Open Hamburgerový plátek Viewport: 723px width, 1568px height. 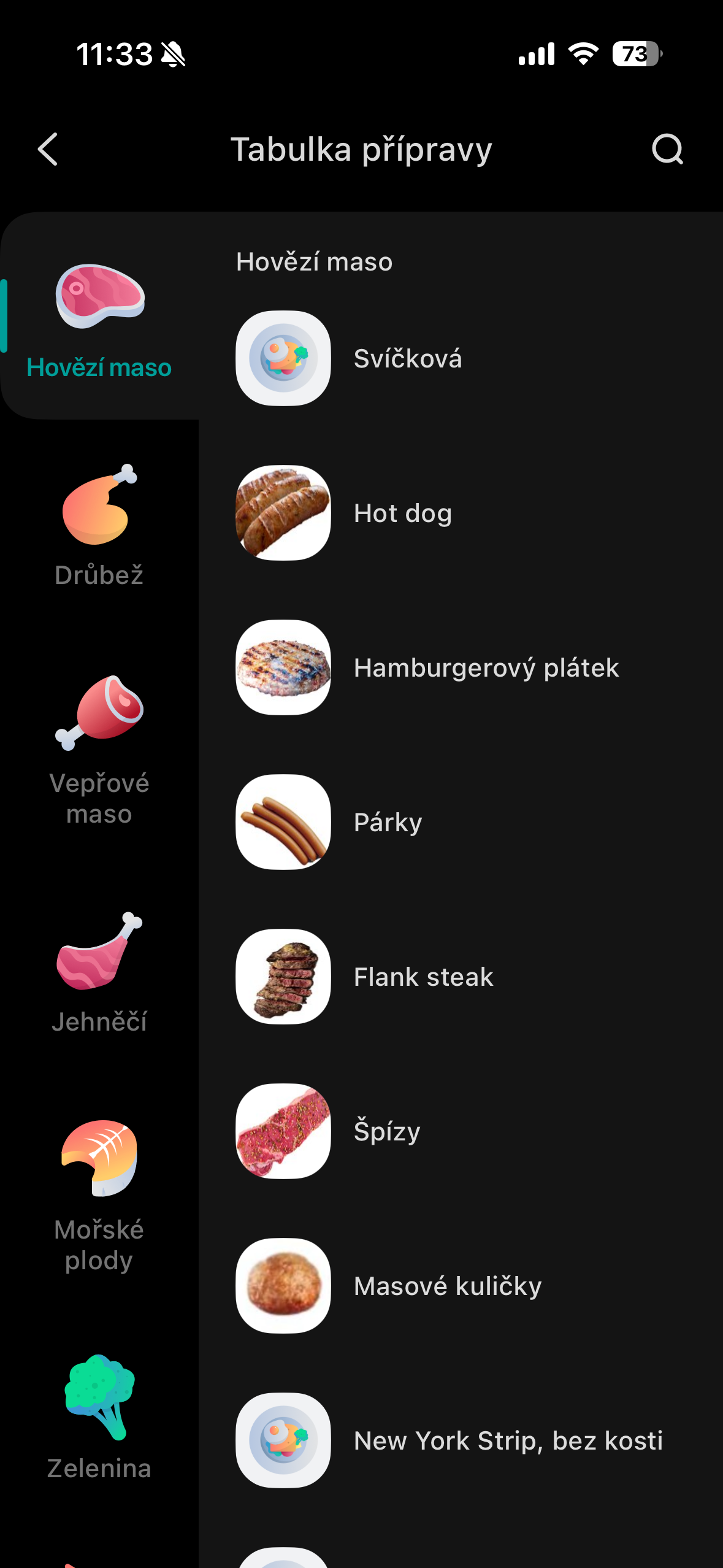click(x=486, y=667)
